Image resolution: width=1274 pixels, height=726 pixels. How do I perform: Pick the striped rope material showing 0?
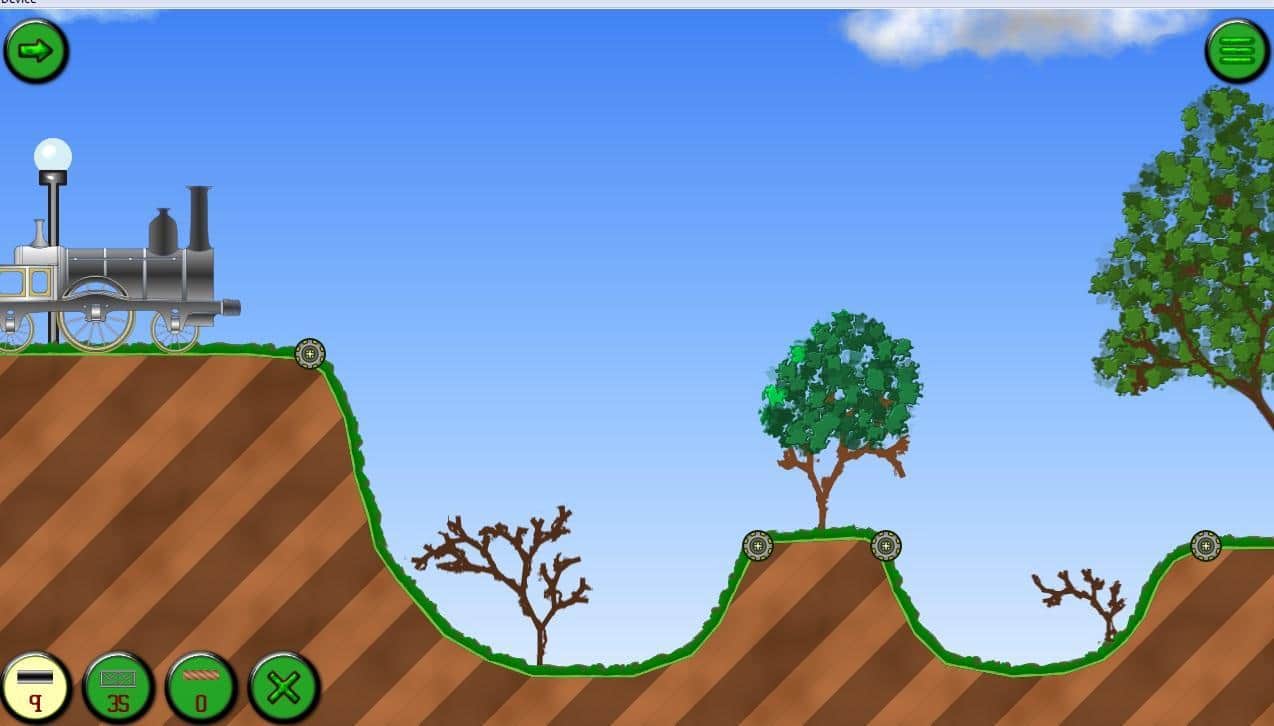point(200,687)
